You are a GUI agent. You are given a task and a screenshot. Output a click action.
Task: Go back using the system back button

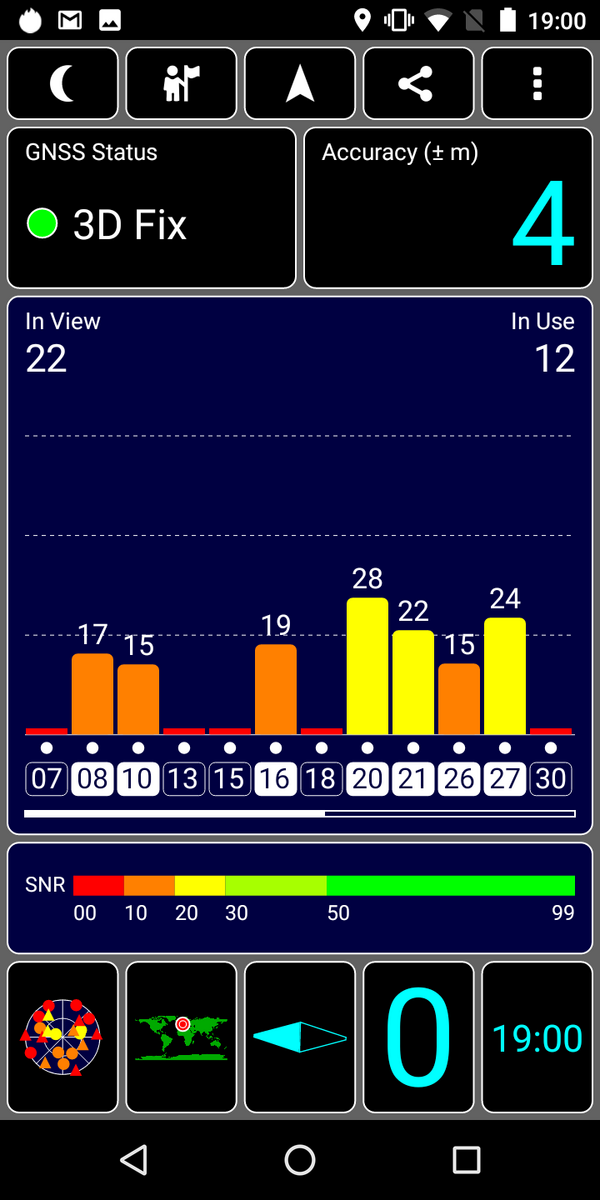click(x=133, y=1159)
